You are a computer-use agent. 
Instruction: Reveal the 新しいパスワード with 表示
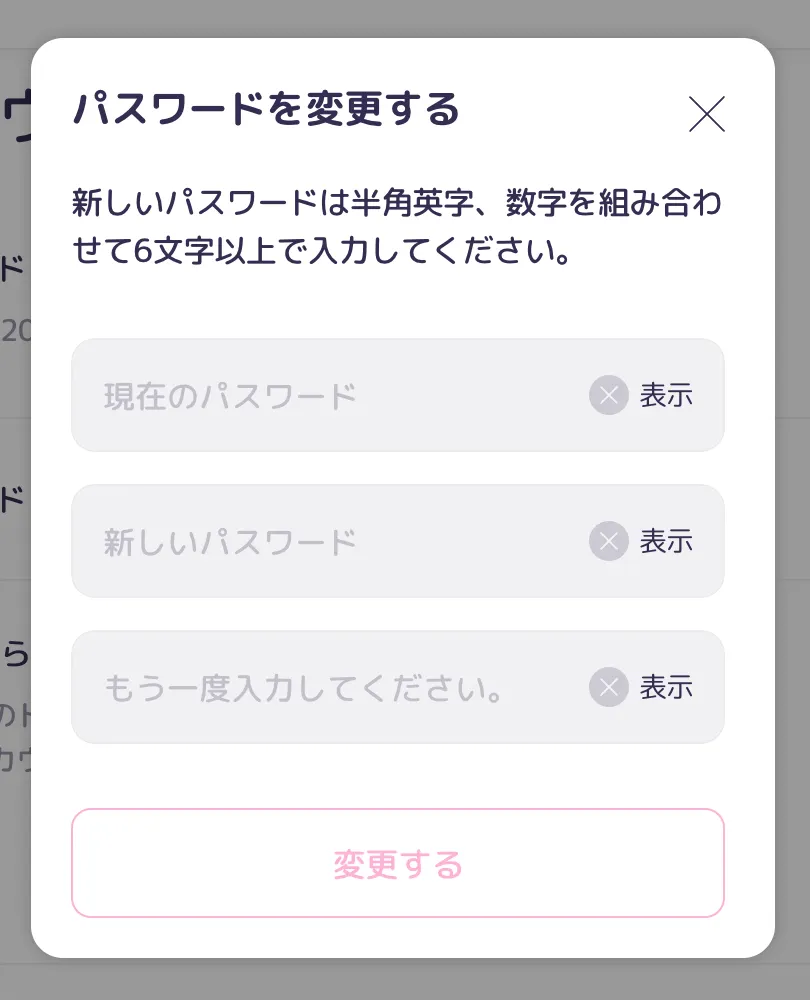tap(666, 541)
